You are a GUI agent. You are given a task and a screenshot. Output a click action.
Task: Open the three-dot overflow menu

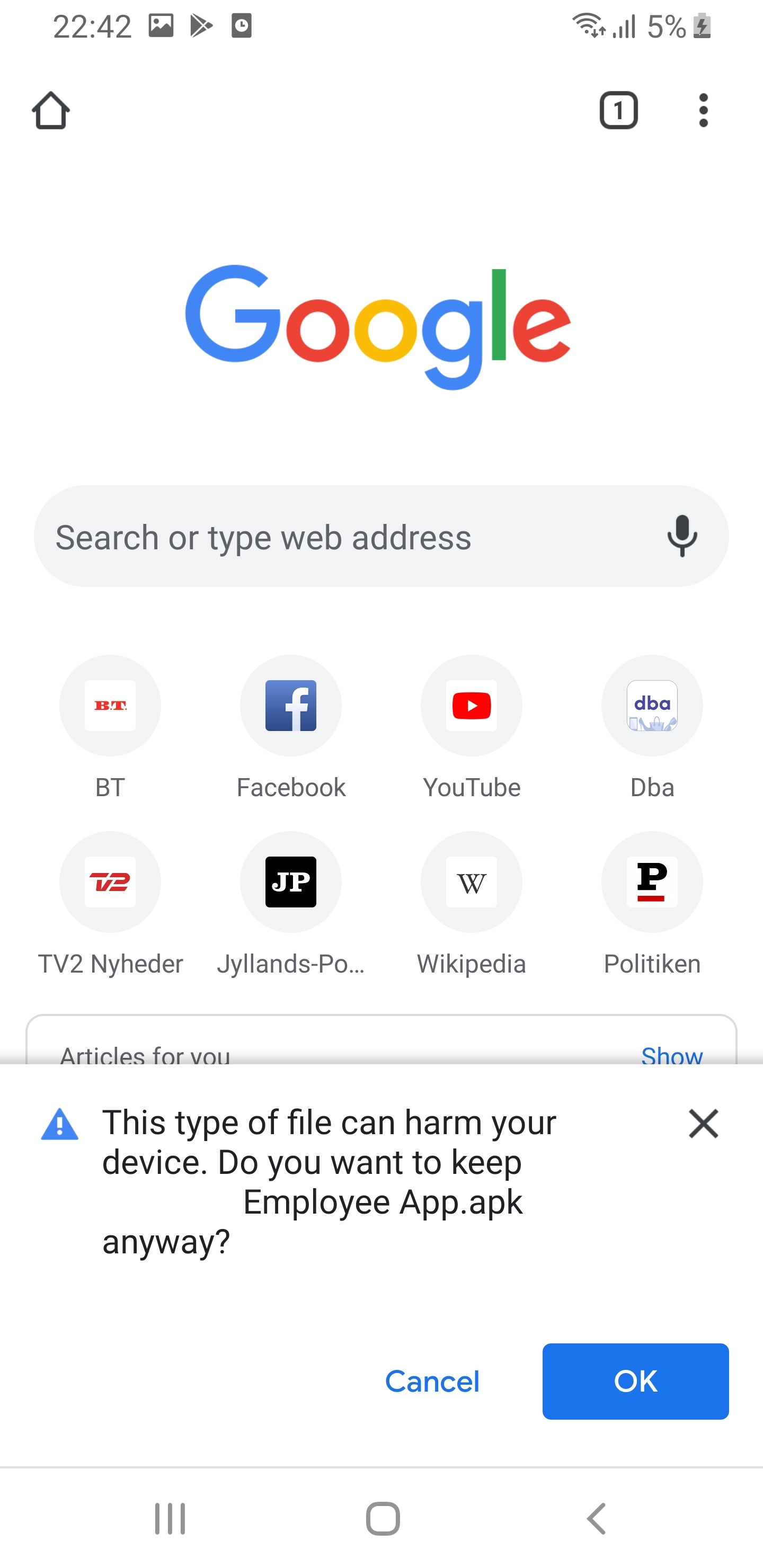[703, 111]
